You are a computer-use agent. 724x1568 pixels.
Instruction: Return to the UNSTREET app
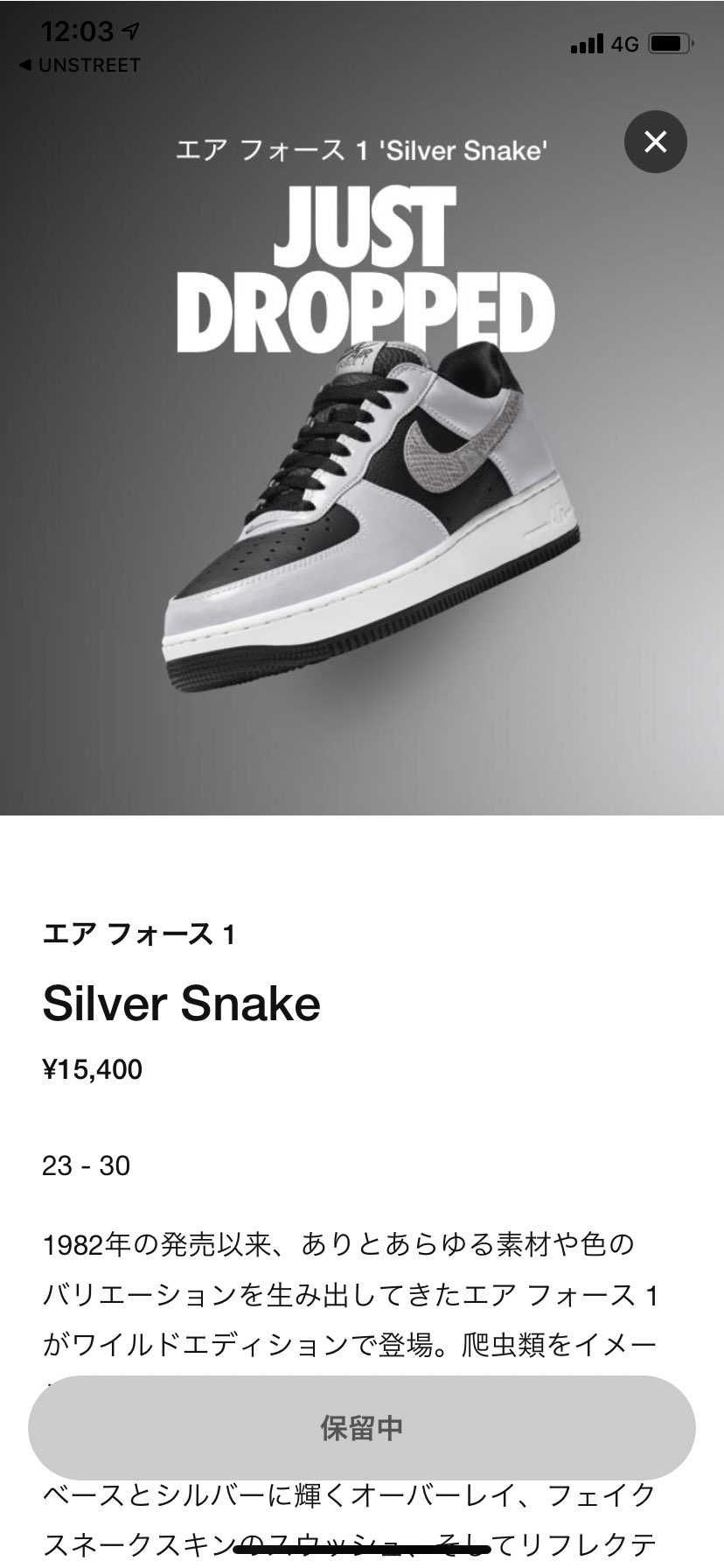(x=80, y=66)
